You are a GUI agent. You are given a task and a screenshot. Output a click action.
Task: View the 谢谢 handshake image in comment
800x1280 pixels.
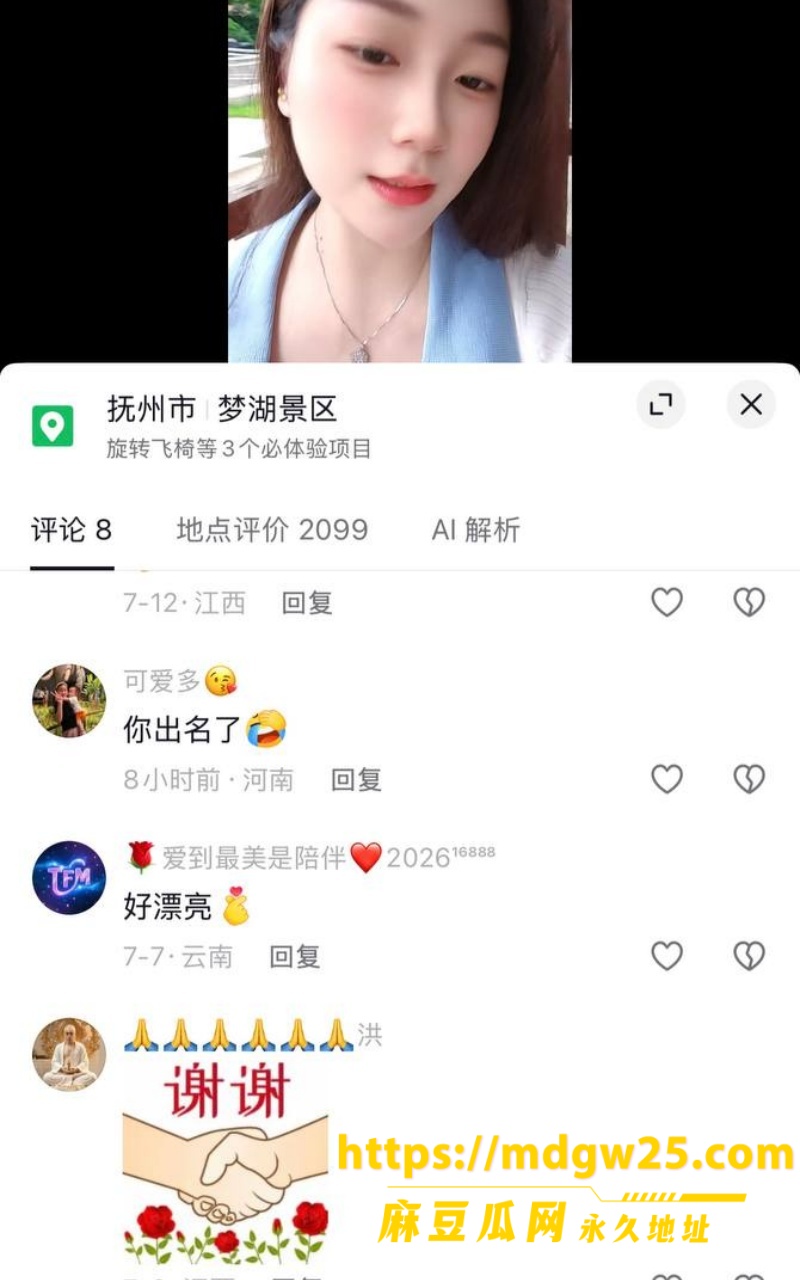click(x=226, y=1163)
